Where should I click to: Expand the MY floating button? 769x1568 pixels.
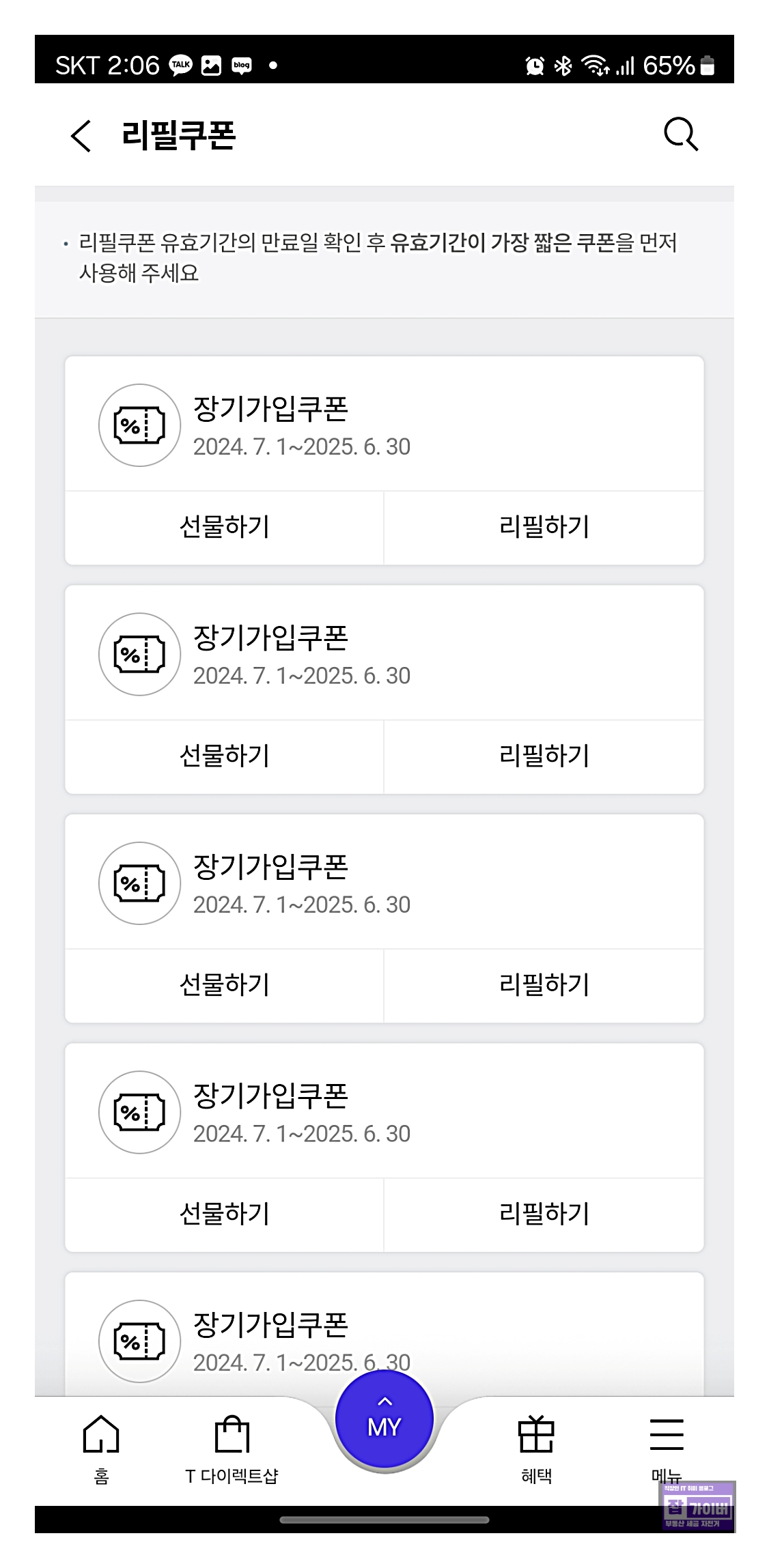click(x=384, y=1420)
